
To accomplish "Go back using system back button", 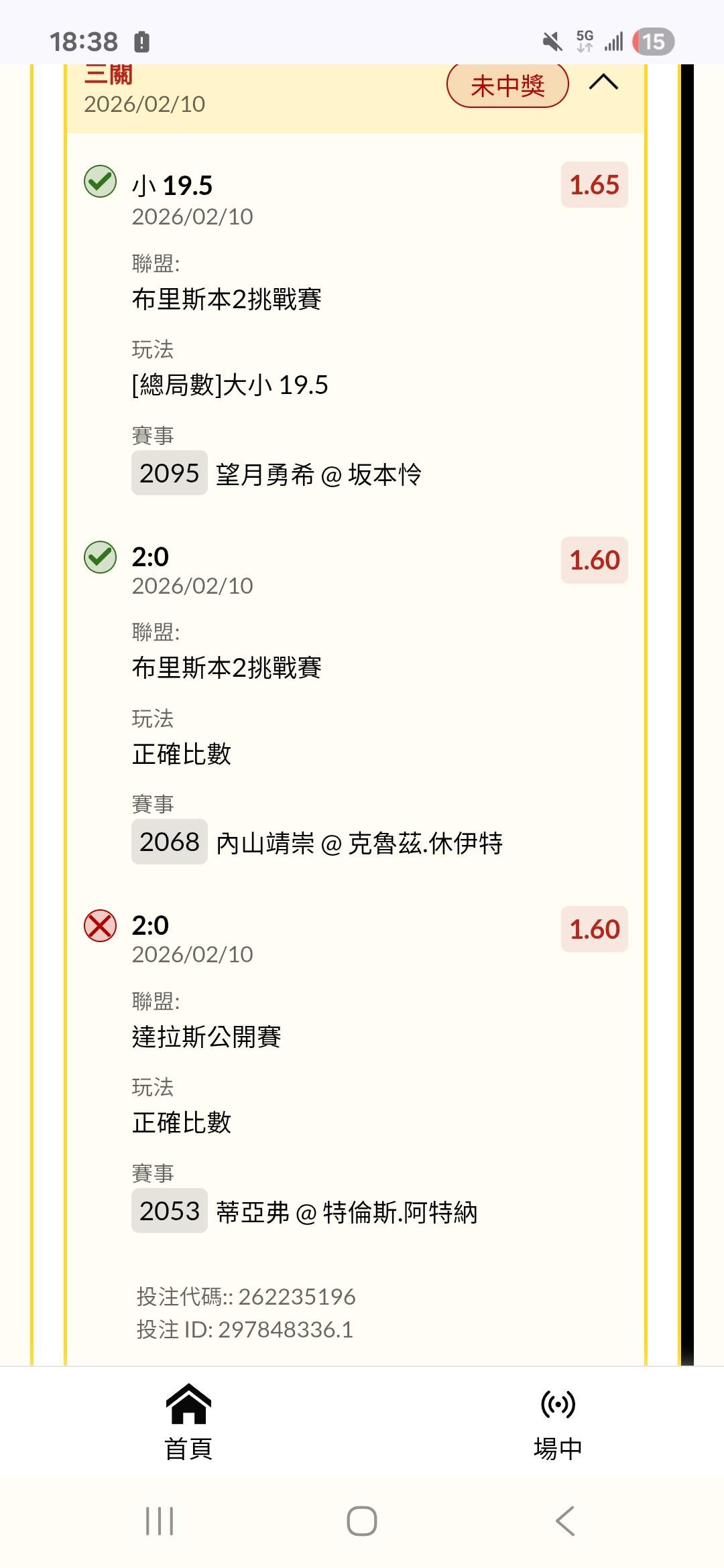I will [x=565, y=1521].
